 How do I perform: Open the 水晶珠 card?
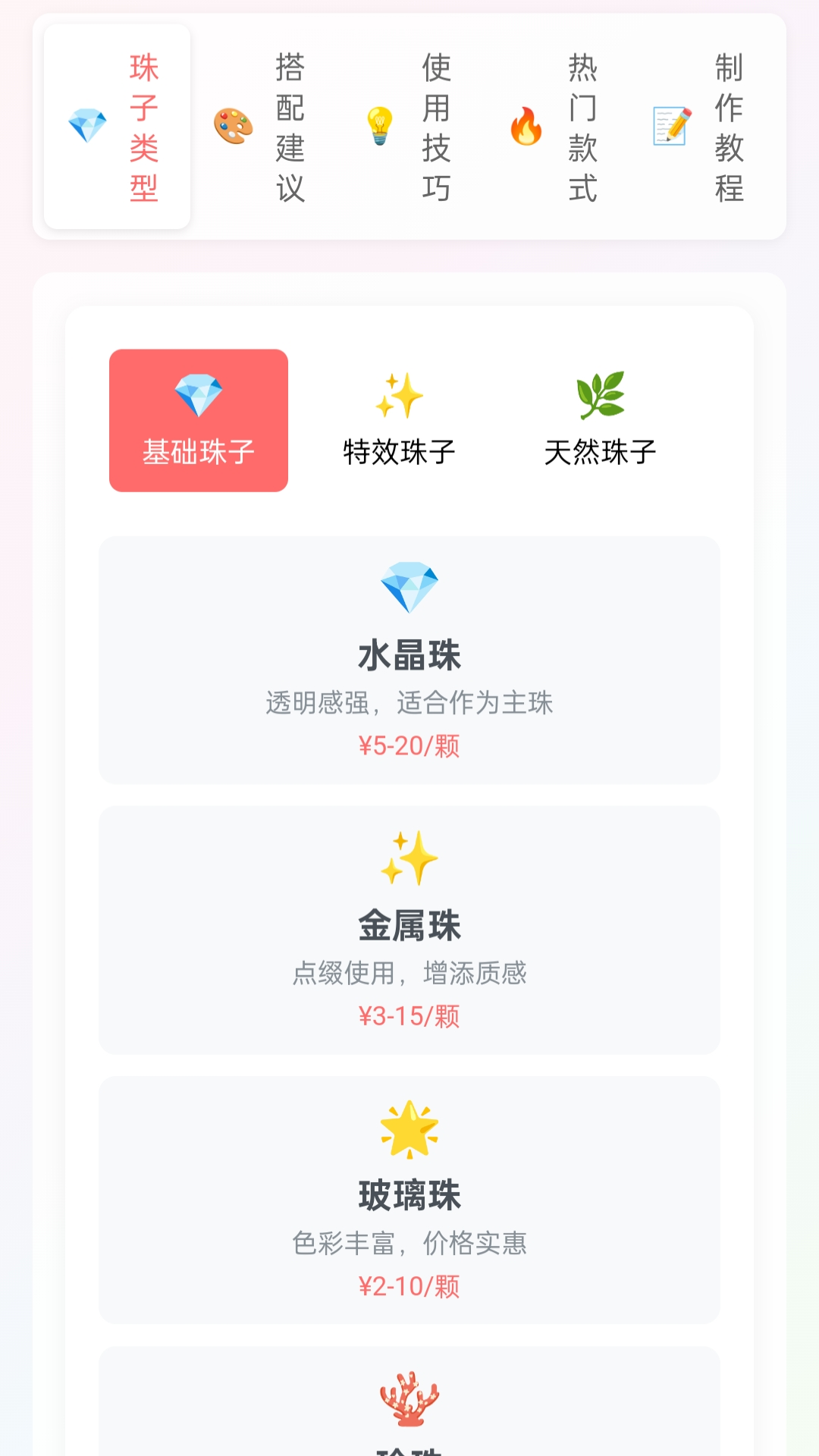(409, 660)
